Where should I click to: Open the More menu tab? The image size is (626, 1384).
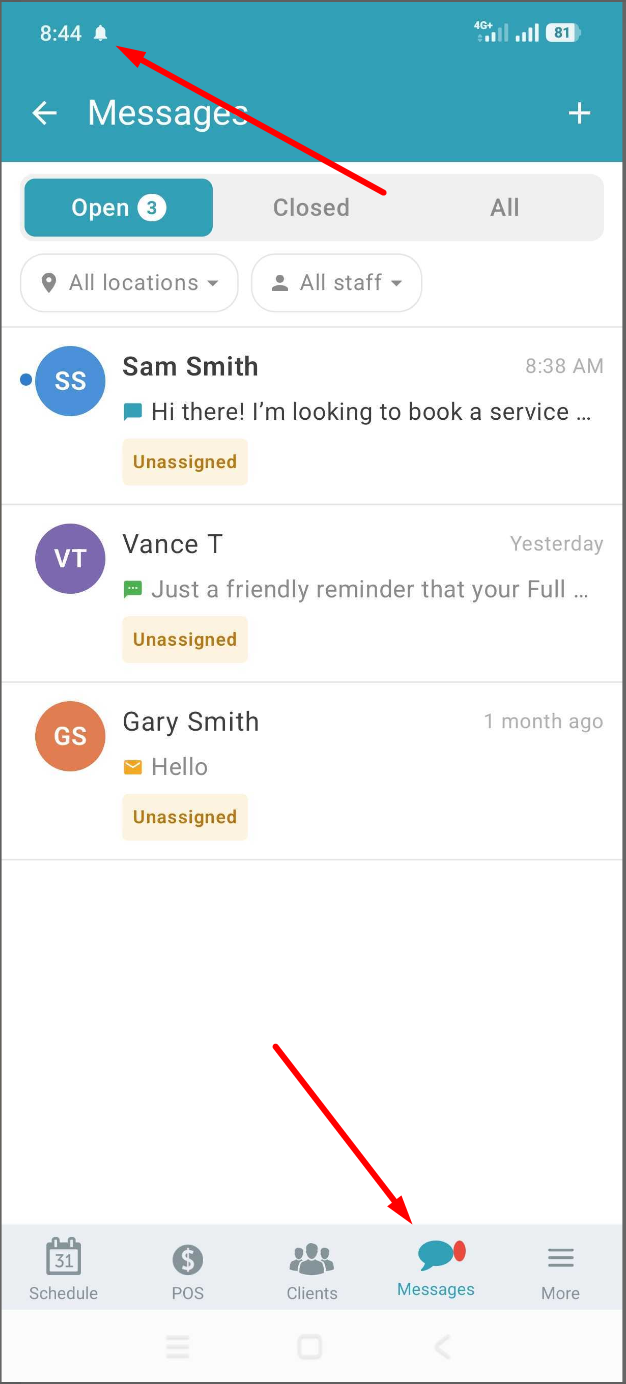click(x=560, y=1268)
